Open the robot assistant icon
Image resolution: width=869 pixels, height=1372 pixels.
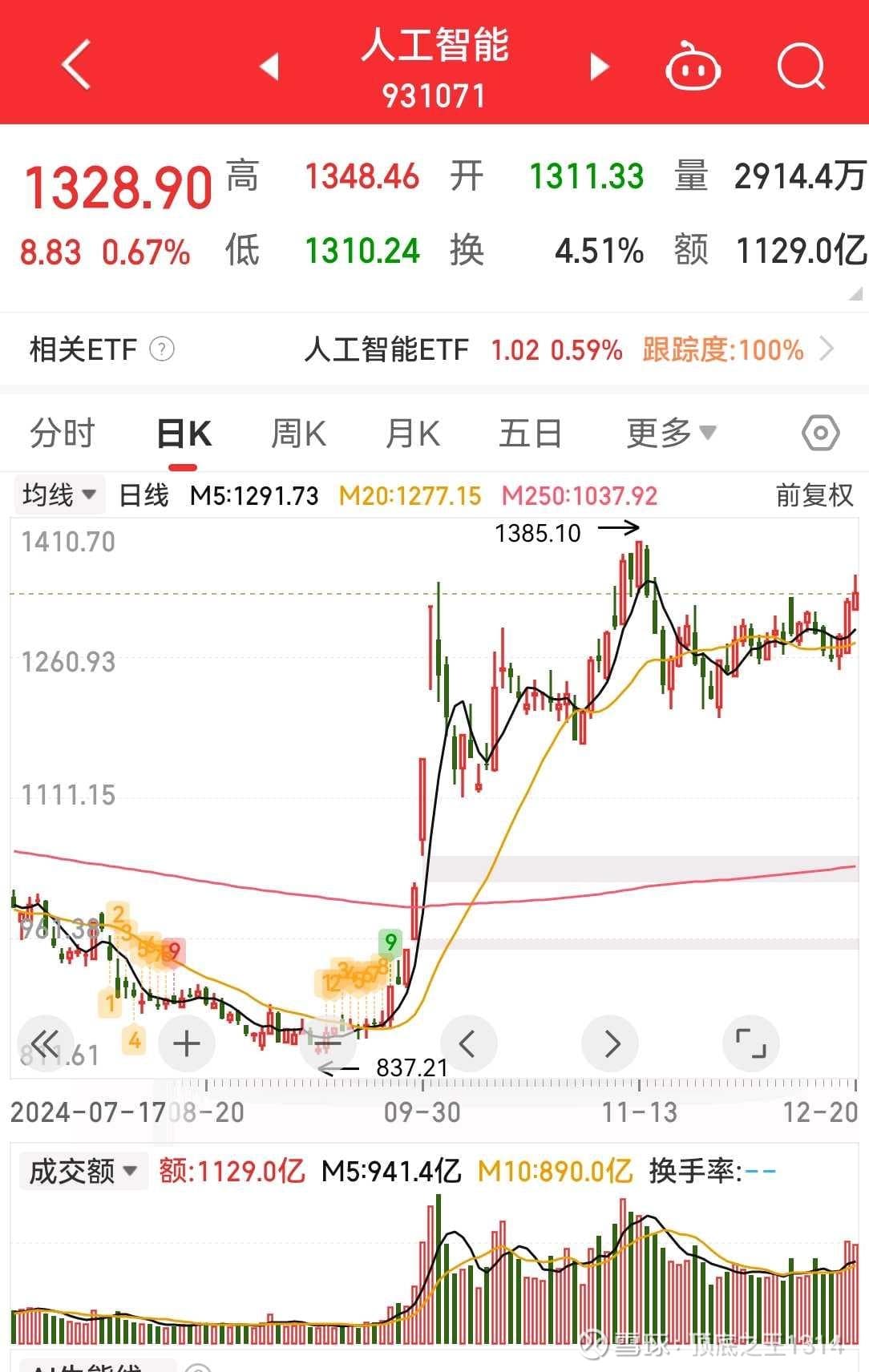click(693, 67)
